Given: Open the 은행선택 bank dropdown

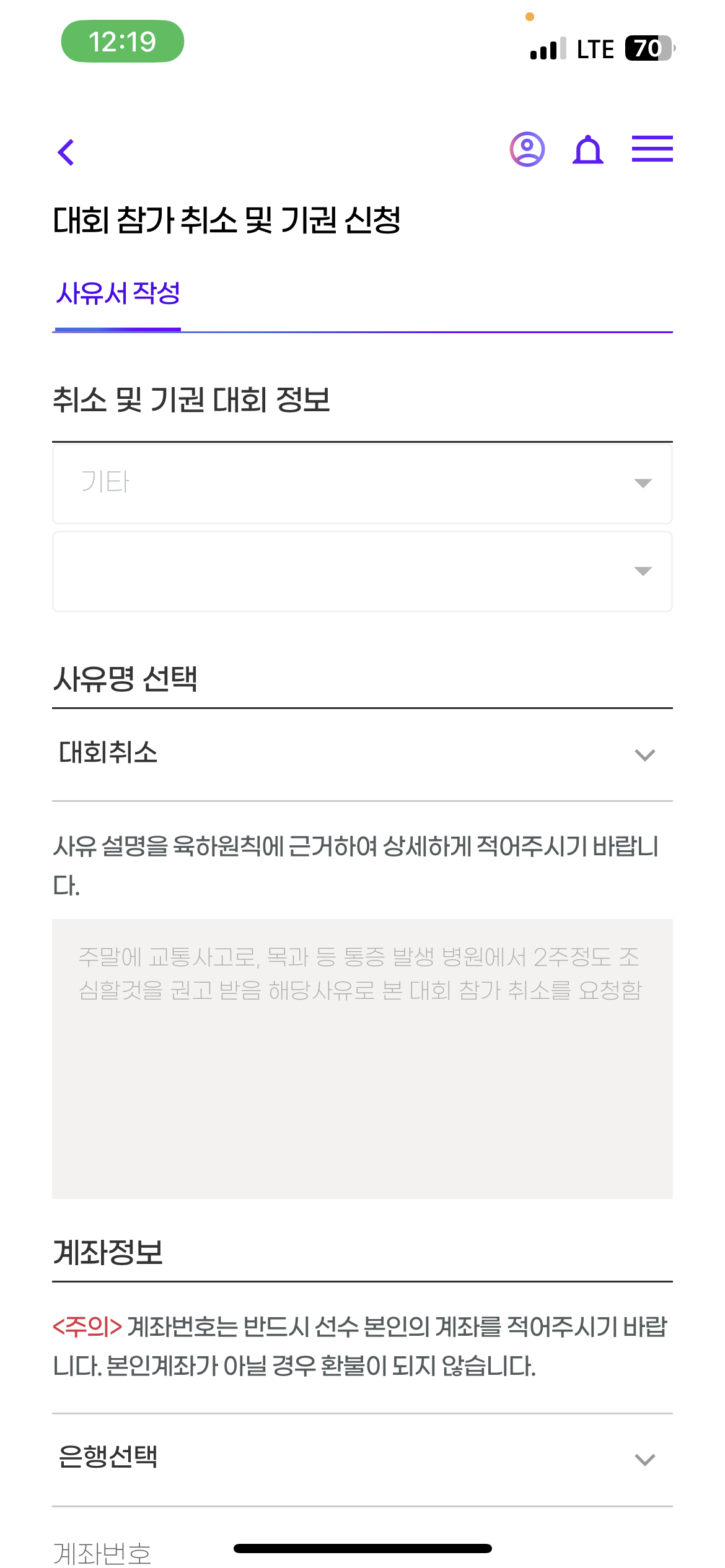Looking at the screenshot, I should click(x=362, y=1460).
